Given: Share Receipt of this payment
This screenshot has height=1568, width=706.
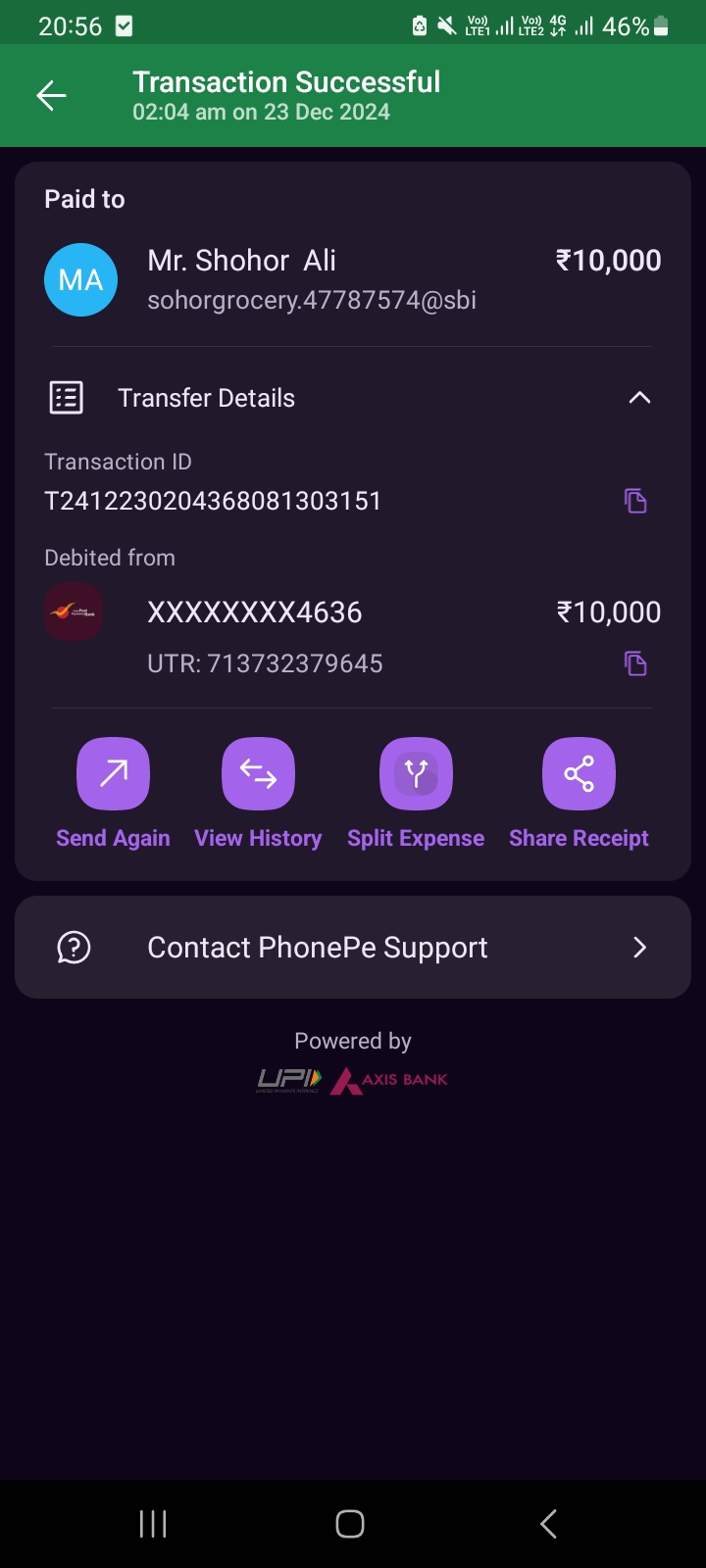Looking at the screenshot, I should click(x=579, y=774).
